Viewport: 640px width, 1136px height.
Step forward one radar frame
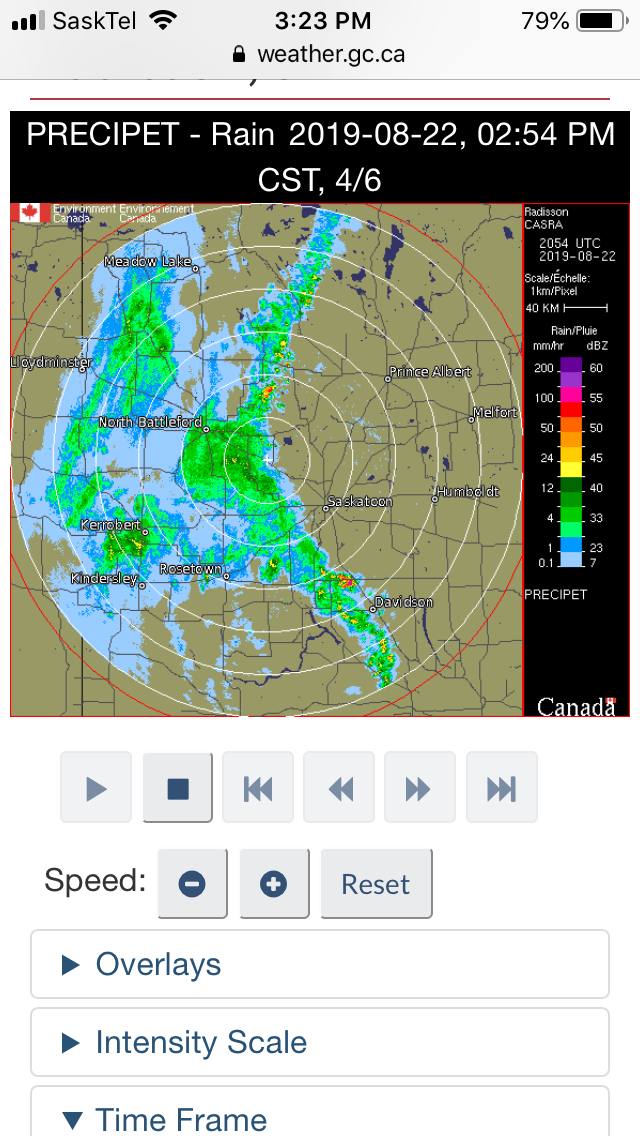click(x=420, y=788)
